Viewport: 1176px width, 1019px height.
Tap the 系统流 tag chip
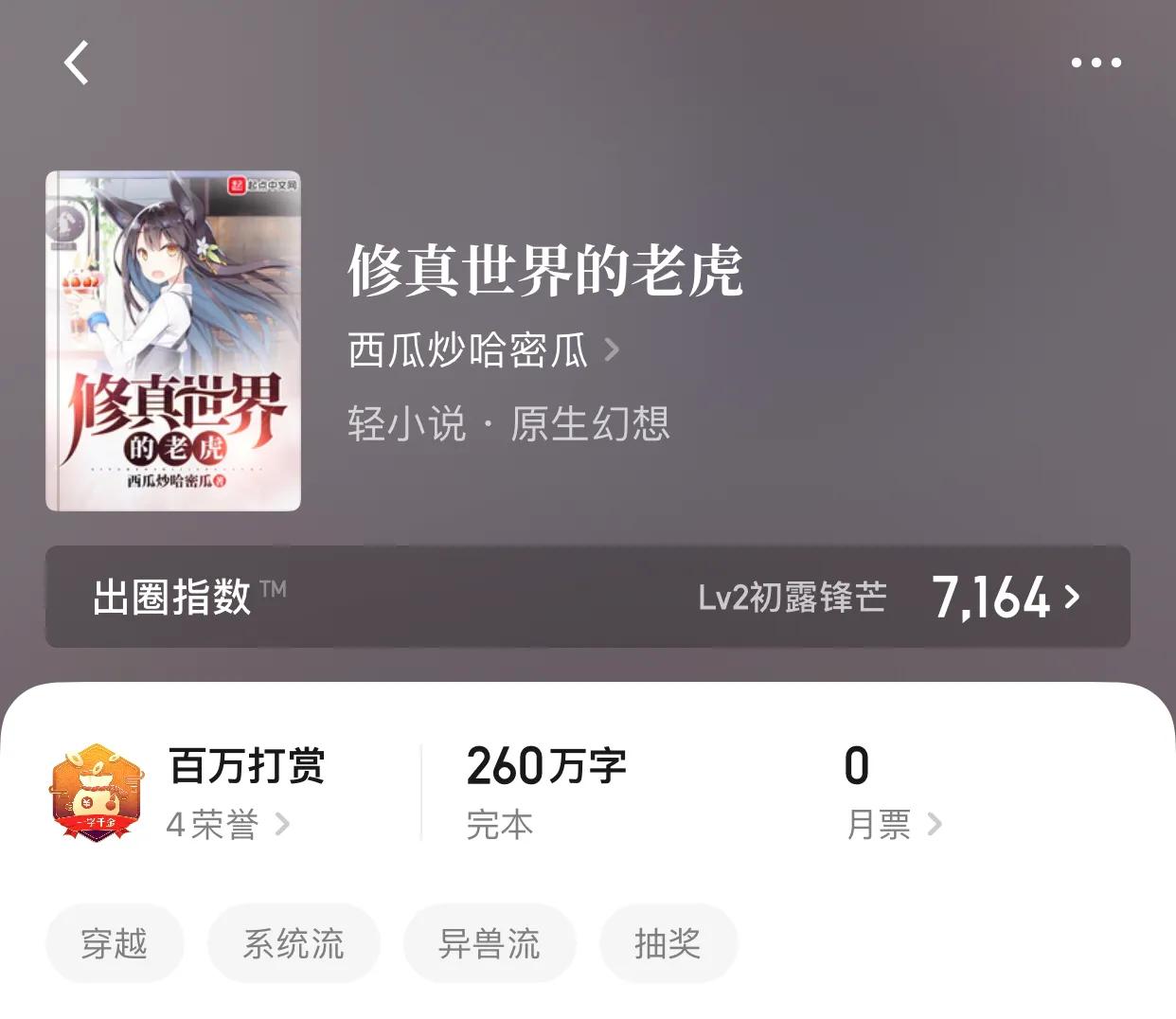(294, 943)
